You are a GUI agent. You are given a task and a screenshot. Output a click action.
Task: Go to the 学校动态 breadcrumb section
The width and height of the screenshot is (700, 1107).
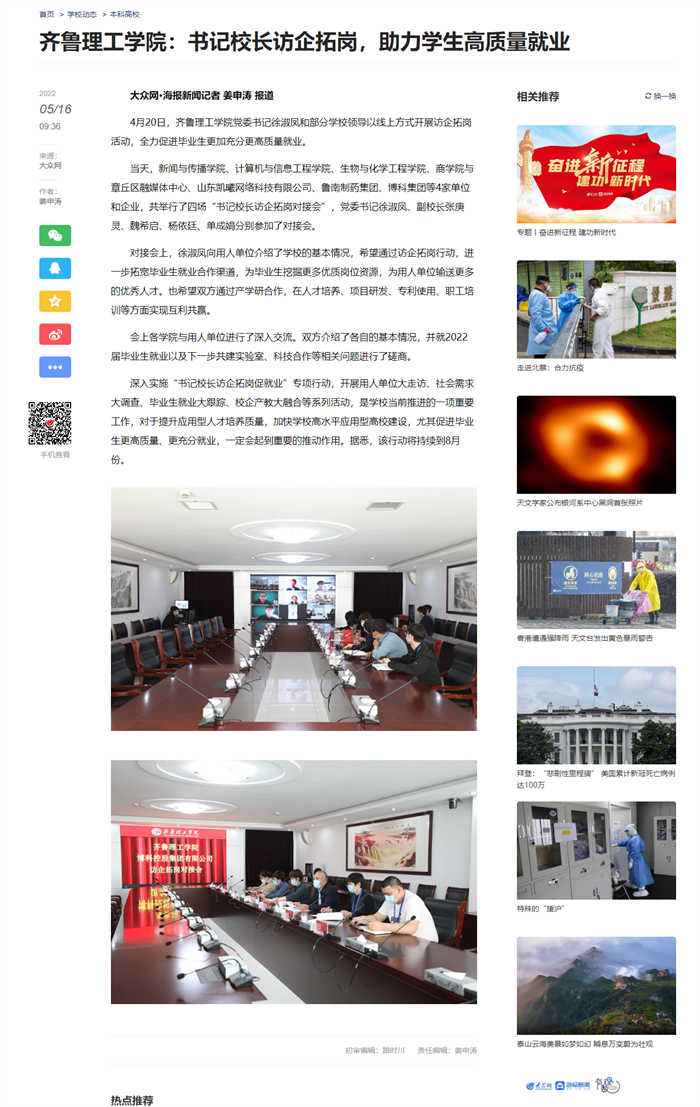(x=82, y=15)
